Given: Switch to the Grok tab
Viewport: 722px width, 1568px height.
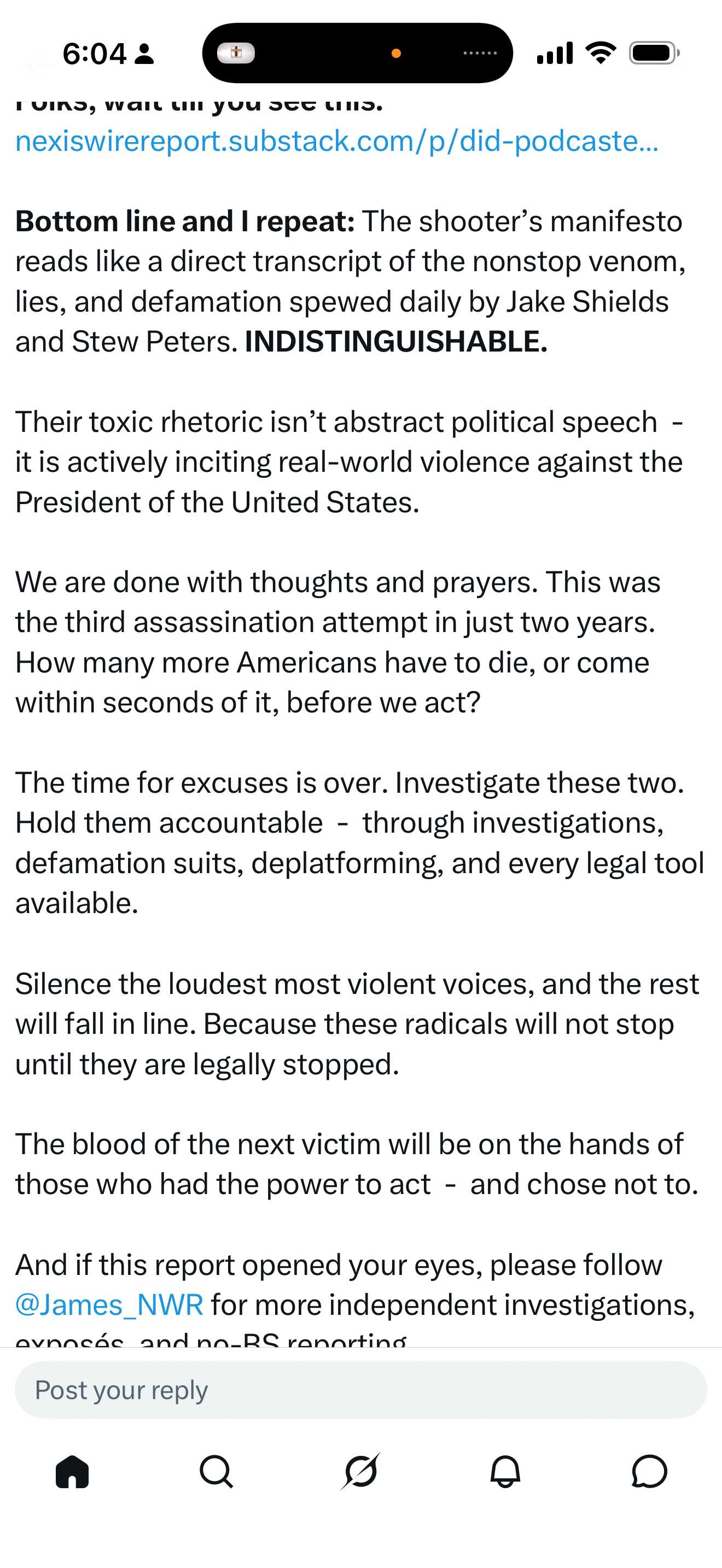Looking at the screenshot, I should click(x=360, y=1472).
